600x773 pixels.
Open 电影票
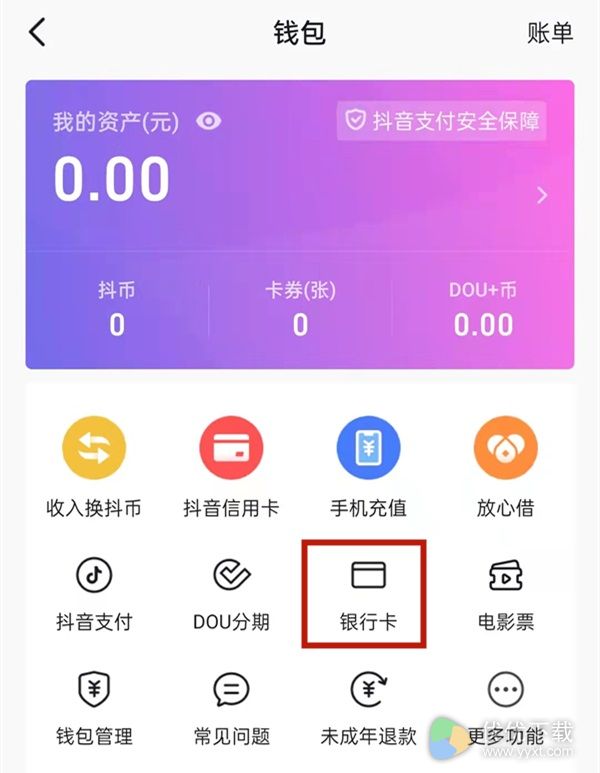coord(505,593)
